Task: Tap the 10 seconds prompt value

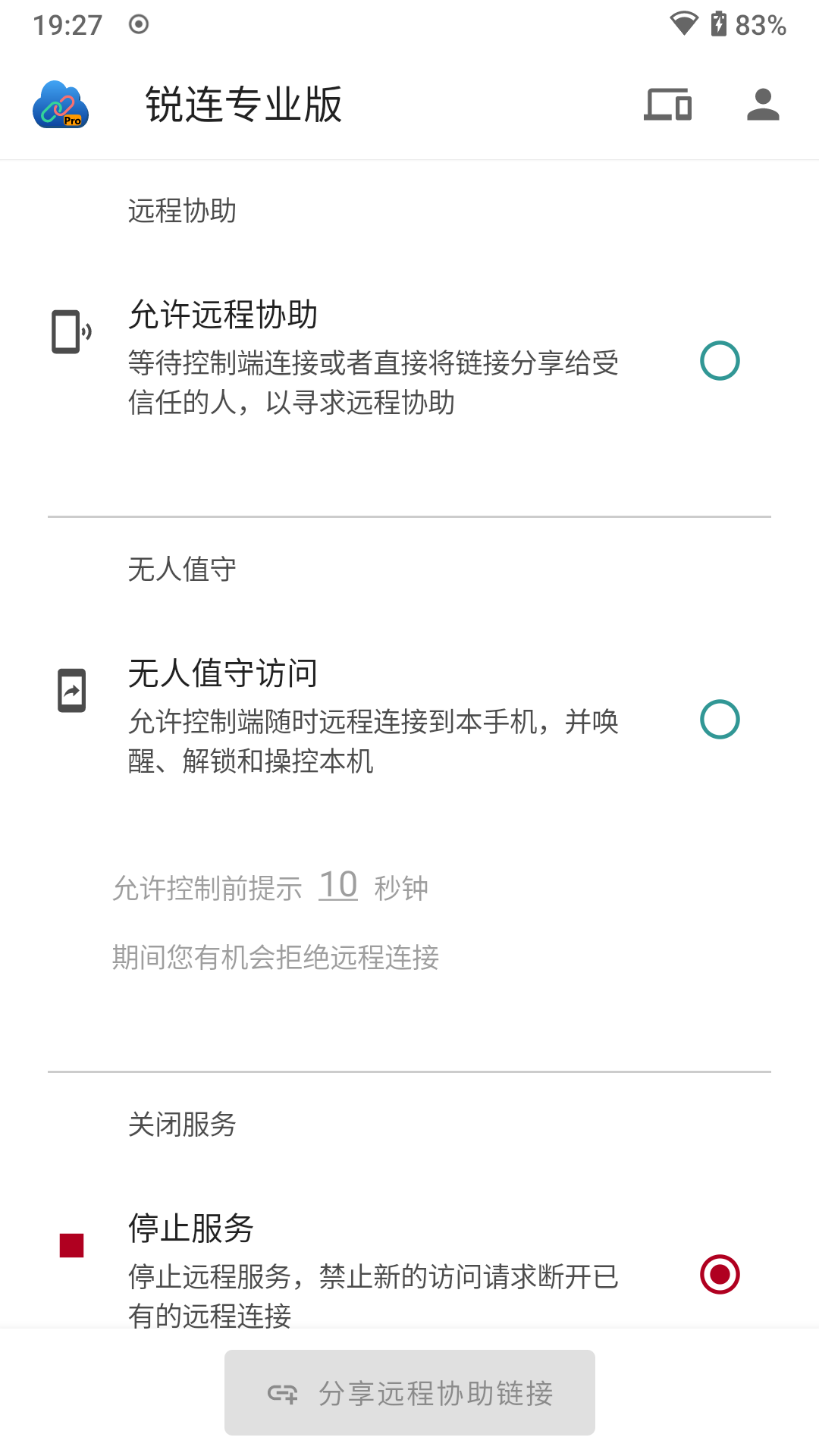Action: (338, 886)
